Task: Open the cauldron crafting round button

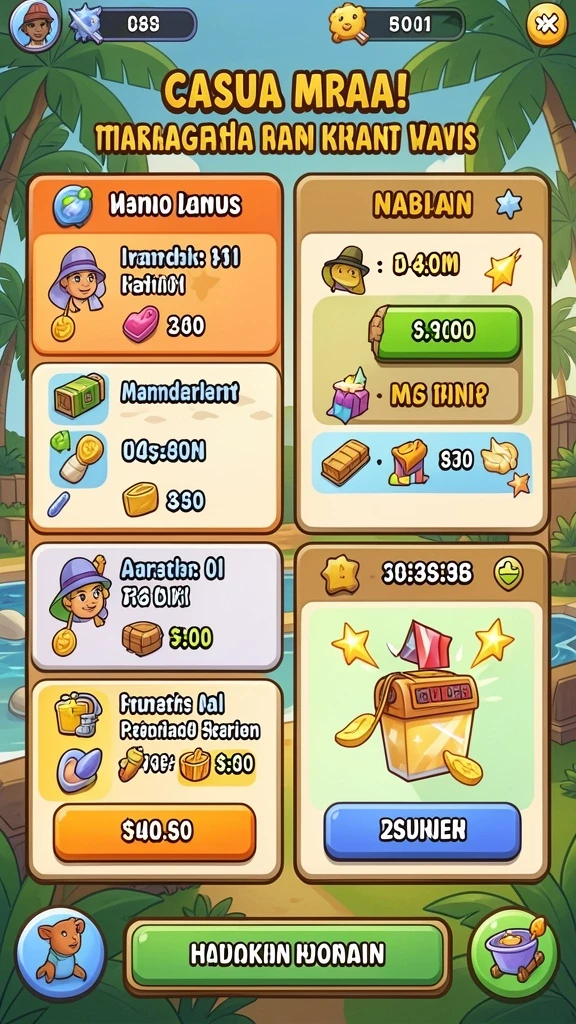Action: [514, 954]
